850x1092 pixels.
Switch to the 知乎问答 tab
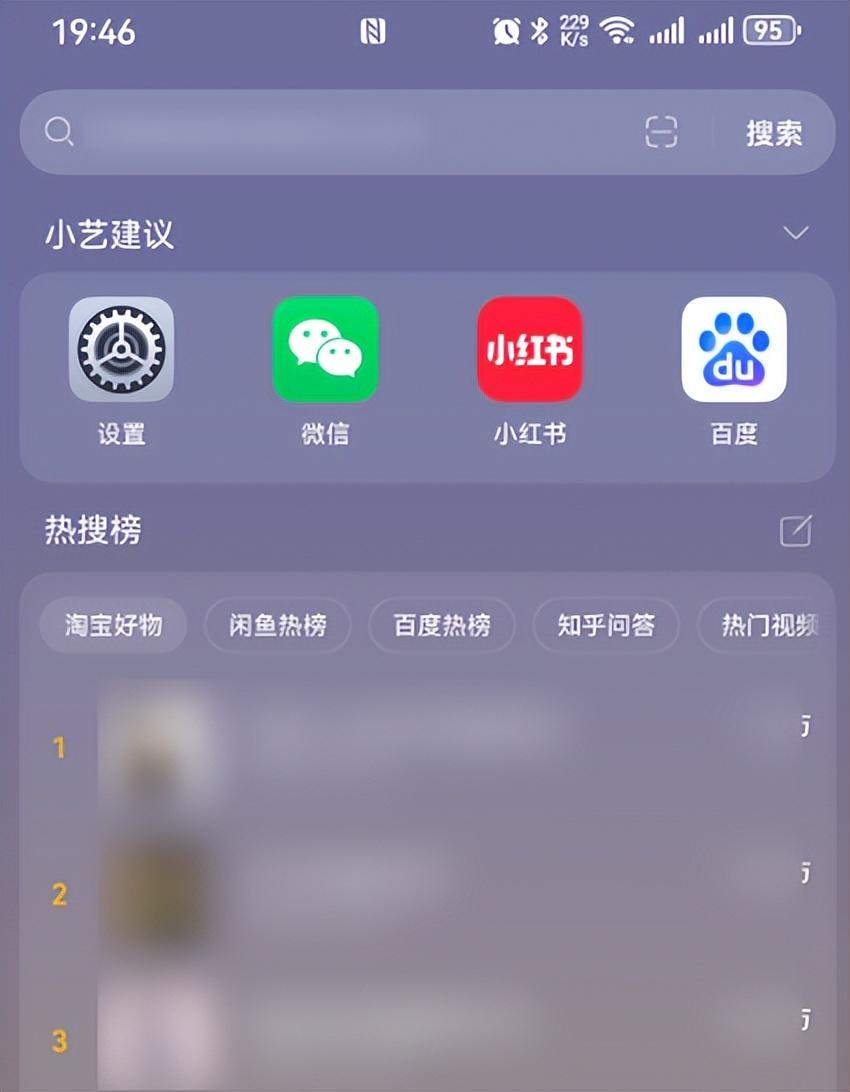coord(606,624)
